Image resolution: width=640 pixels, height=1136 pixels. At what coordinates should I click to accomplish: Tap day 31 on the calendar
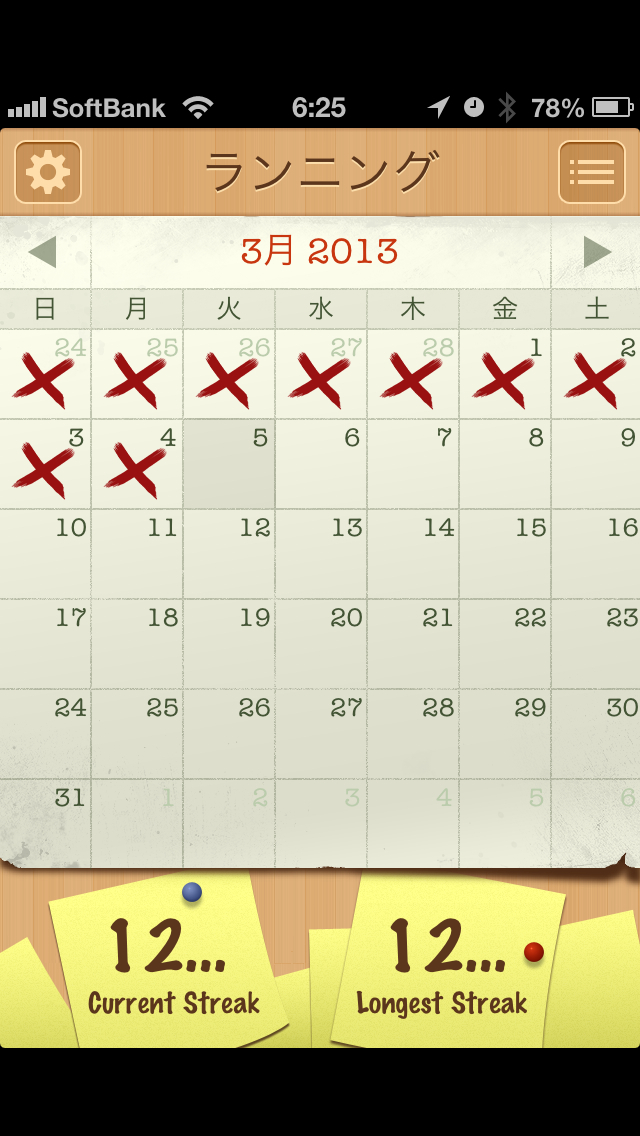click(x=45, y=824)
